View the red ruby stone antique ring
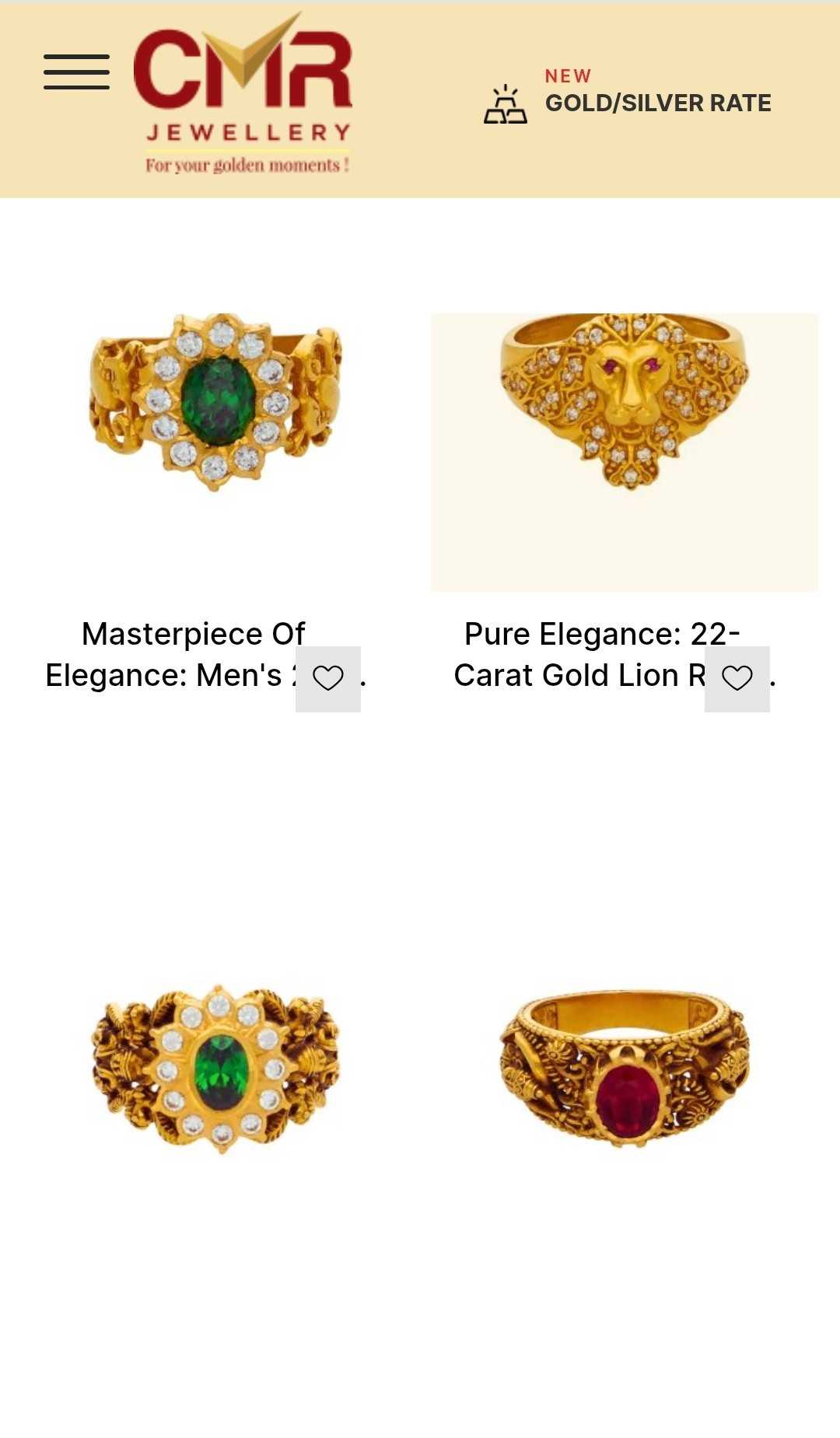The width and height of the screenshot is (840, 1438). point(625,1069)
